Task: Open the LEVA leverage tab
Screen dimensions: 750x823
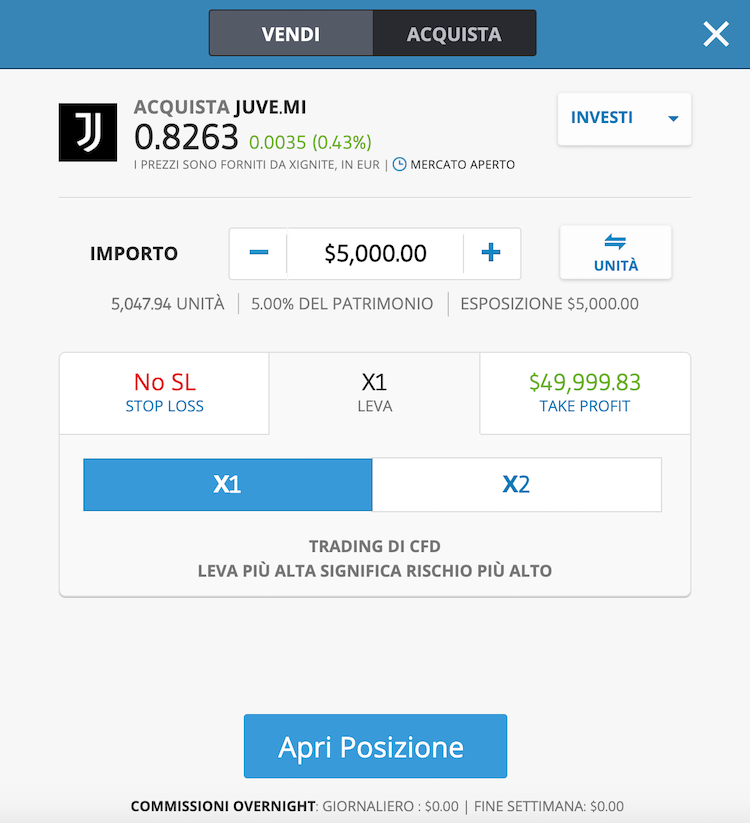Action: 375,393
